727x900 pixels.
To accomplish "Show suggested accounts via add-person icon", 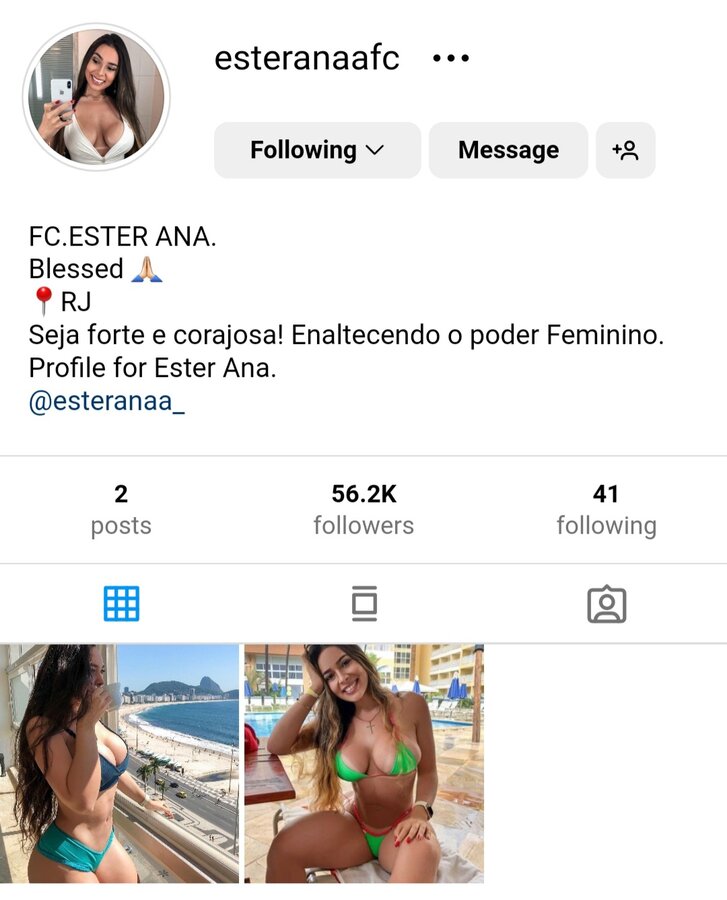I will (x=625, y=150).
